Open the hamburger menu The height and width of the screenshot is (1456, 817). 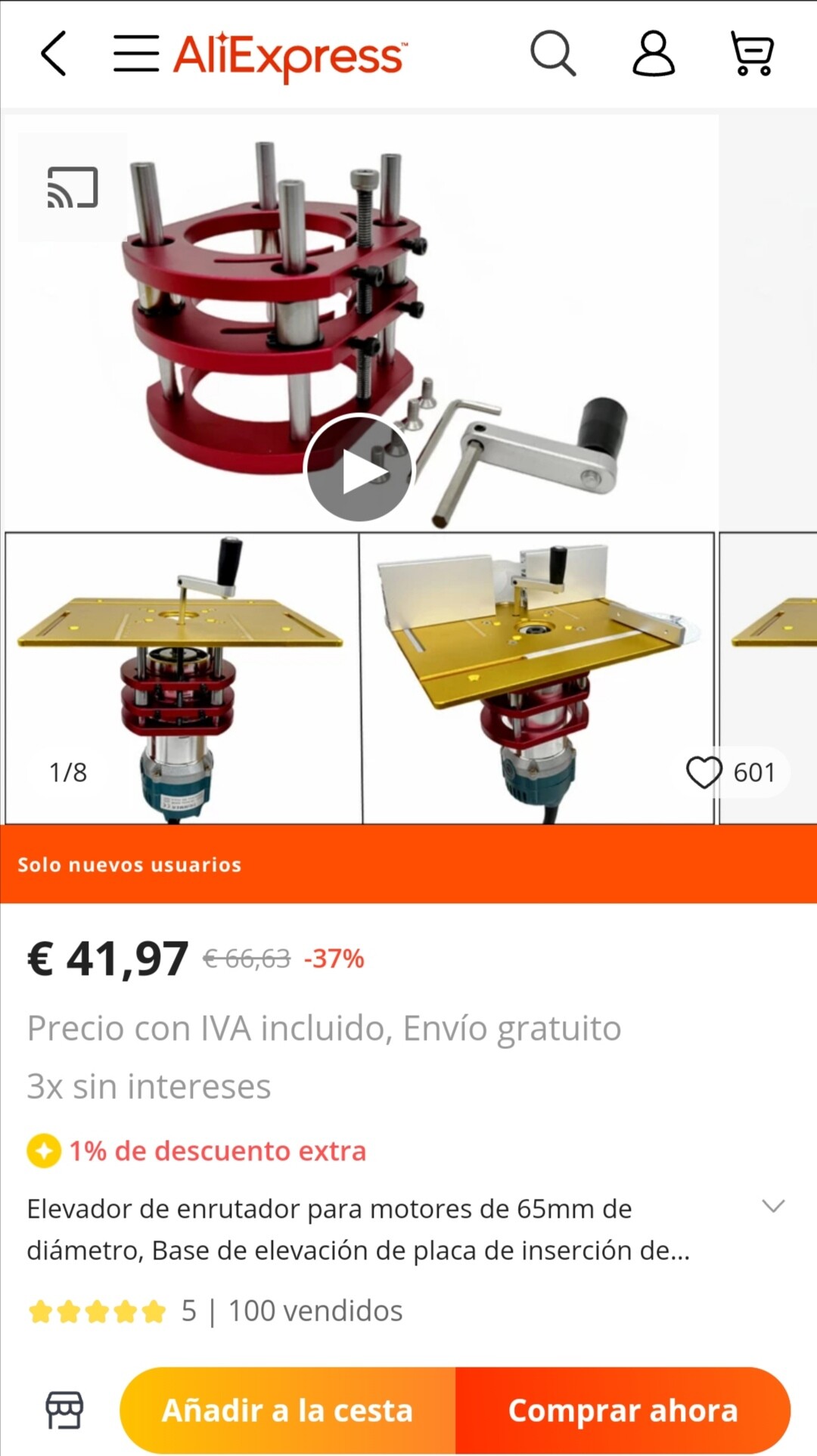(x=136, y=54)
